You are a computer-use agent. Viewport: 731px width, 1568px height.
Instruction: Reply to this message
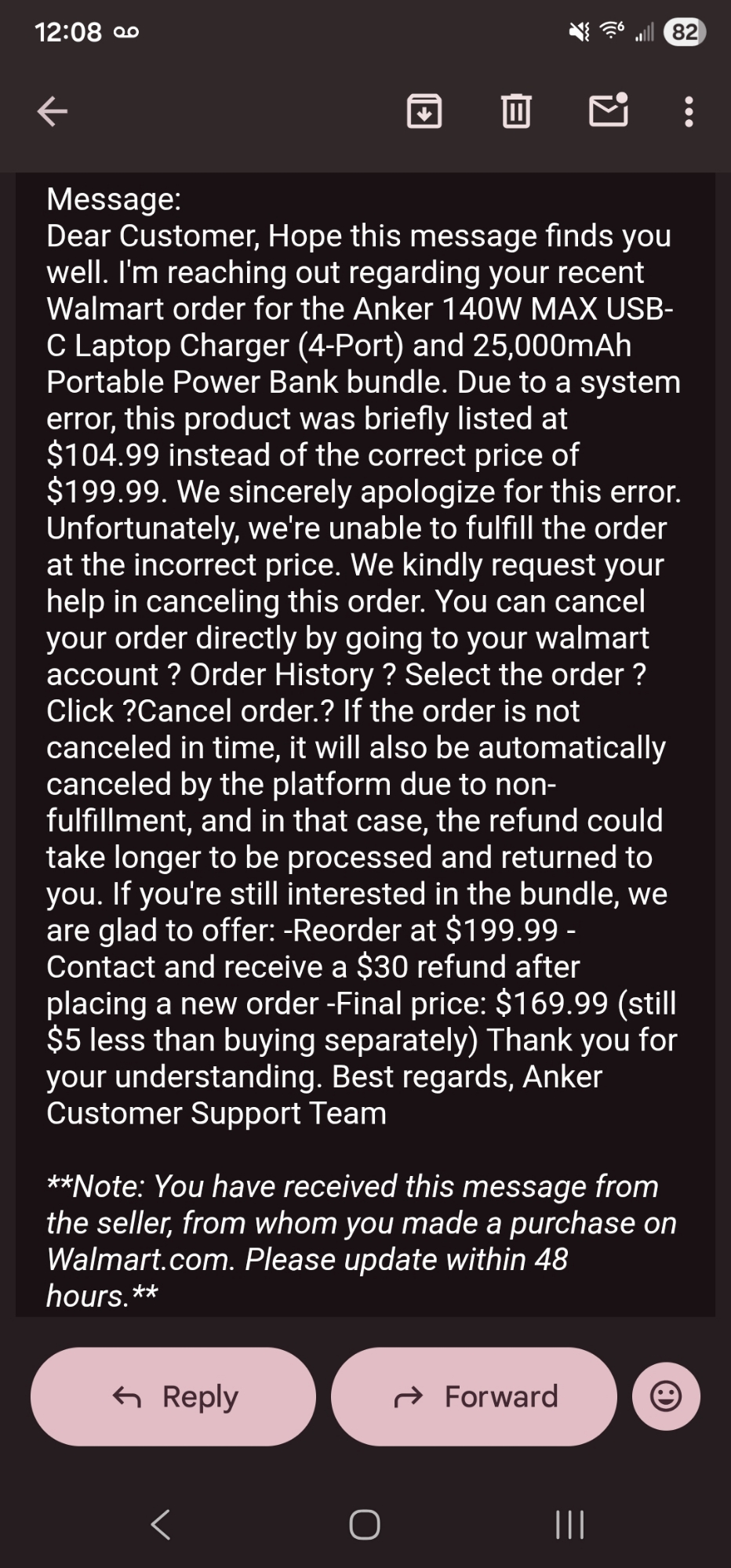[173, 1396]
